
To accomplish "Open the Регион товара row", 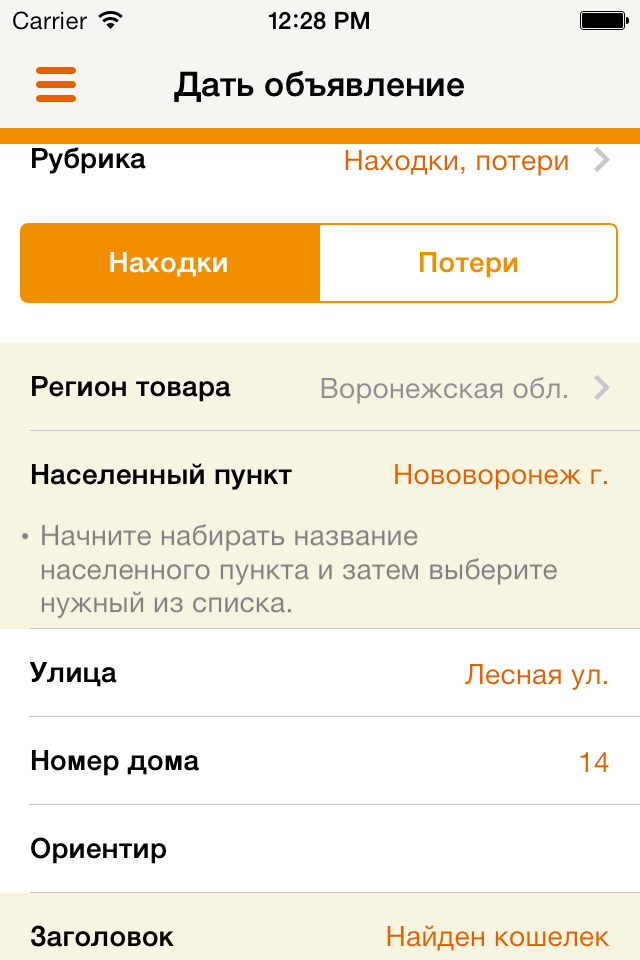I will pyautogui.click(x=320, y=388).
